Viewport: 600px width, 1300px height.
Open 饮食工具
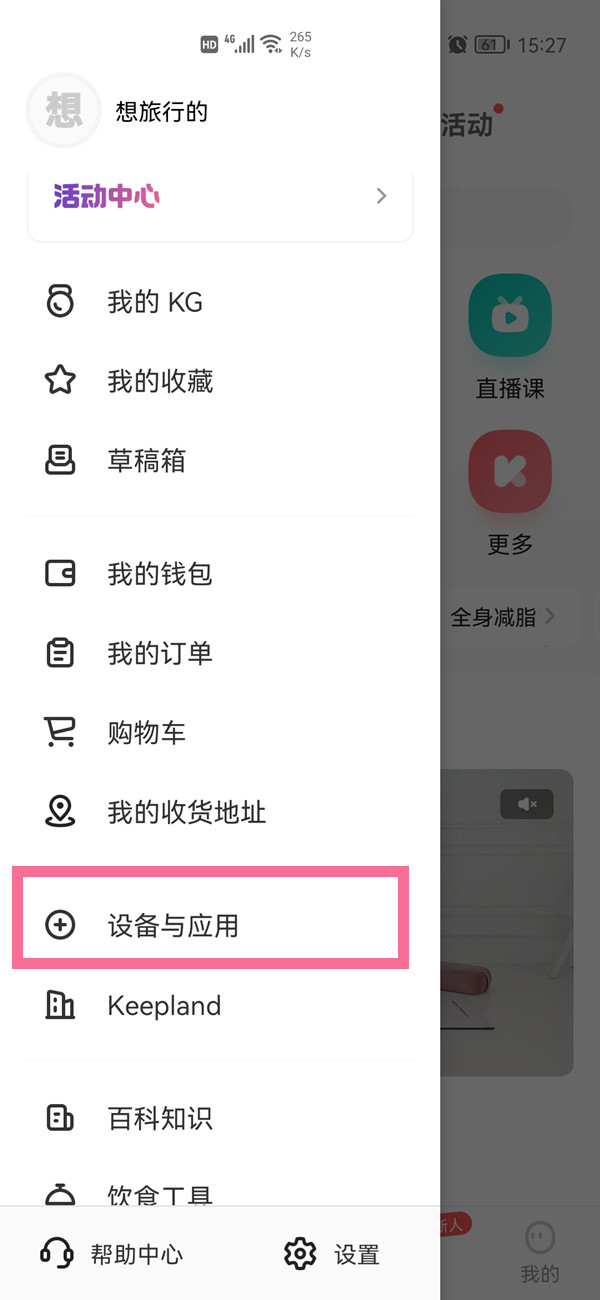tap(160, 1192)
